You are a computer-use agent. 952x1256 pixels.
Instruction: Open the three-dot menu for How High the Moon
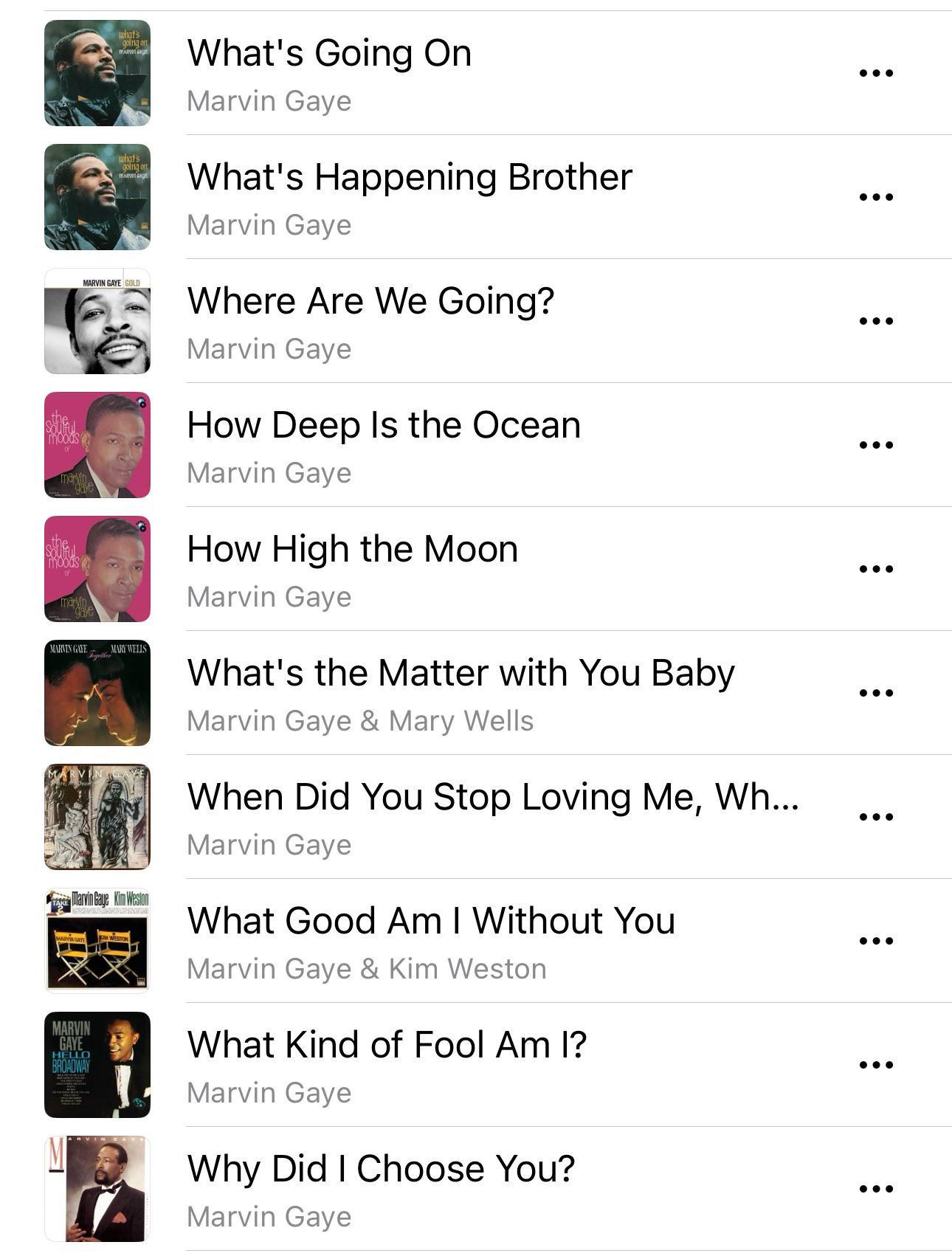click(876, 569)
